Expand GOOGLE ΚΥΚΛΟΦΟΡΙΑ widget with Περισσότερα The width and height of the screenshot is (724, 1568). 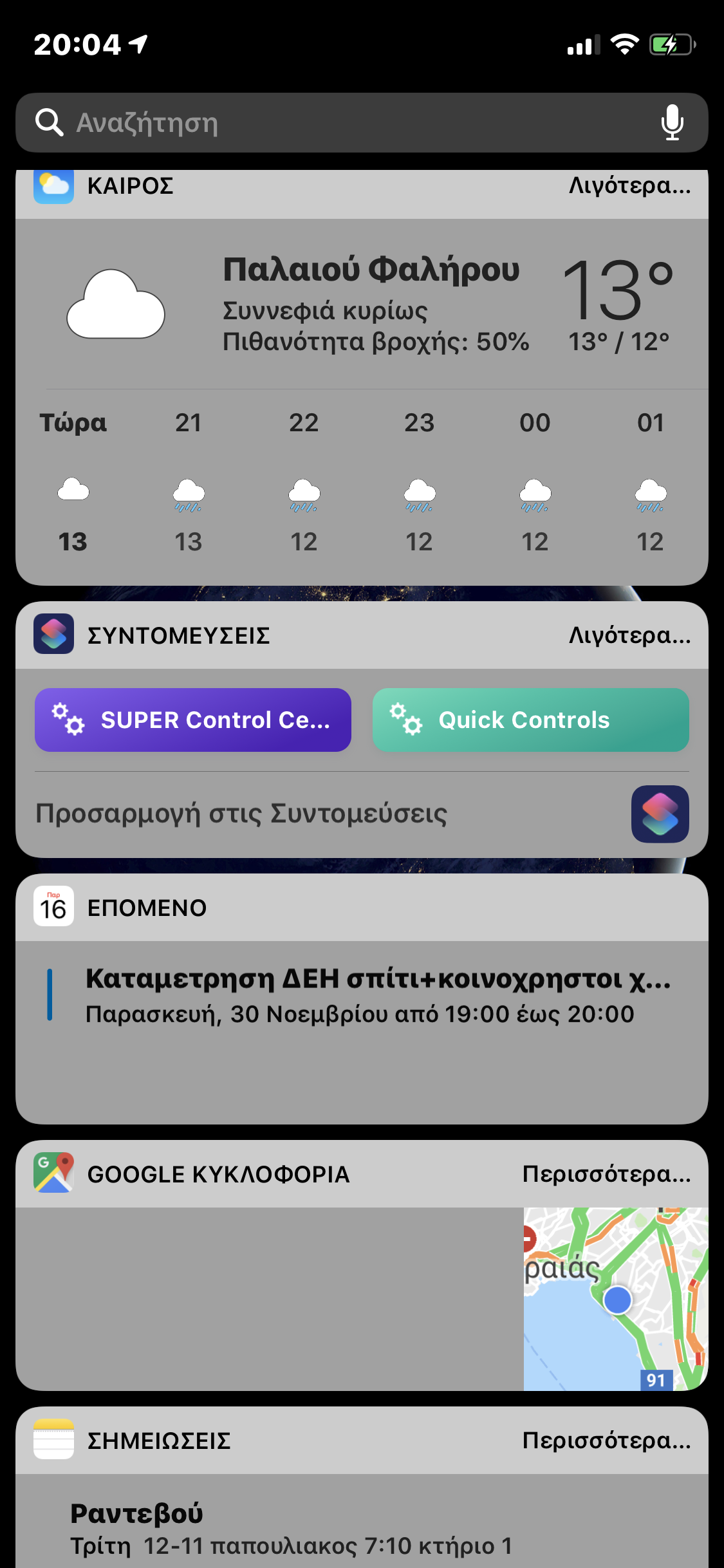point(606,1174)
